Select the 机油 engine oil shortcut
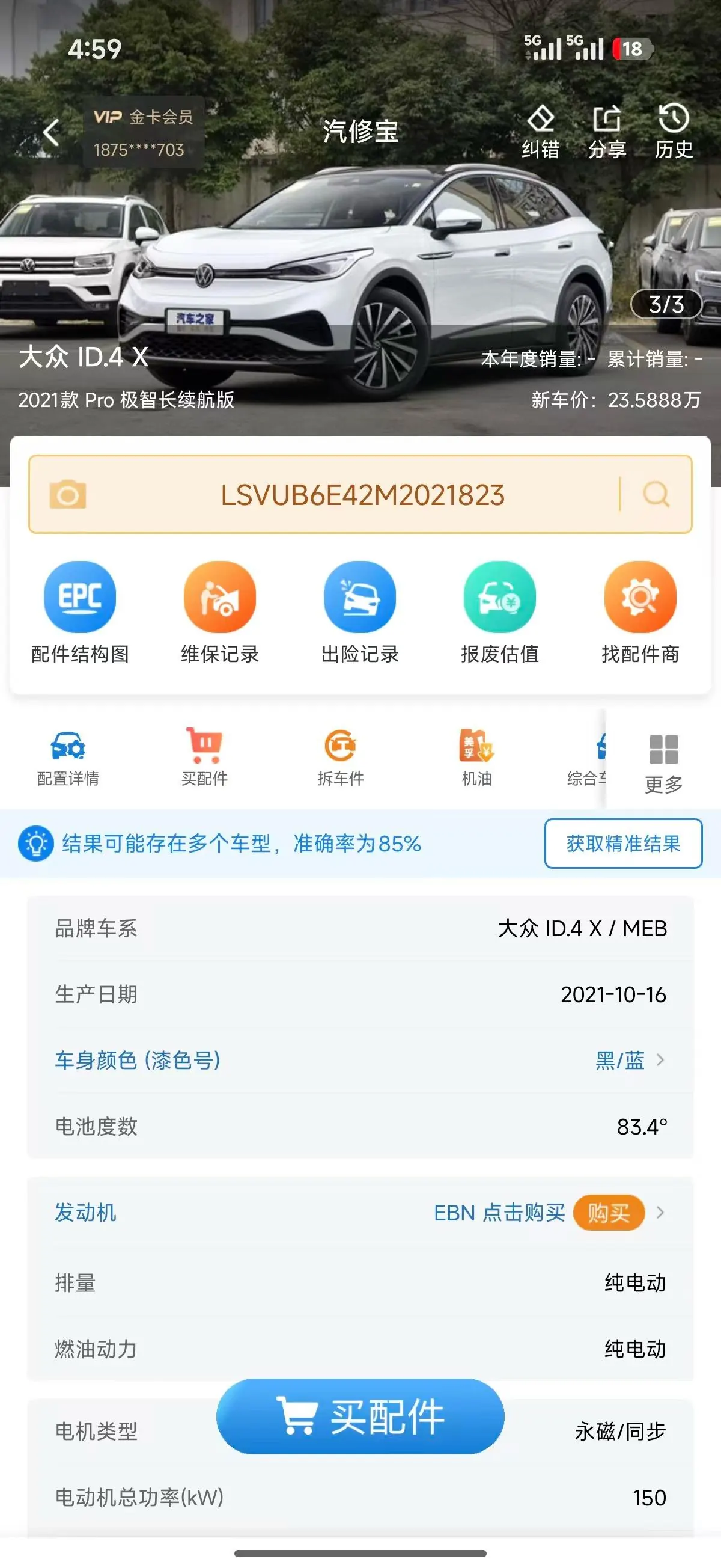 tap(477, 758)
